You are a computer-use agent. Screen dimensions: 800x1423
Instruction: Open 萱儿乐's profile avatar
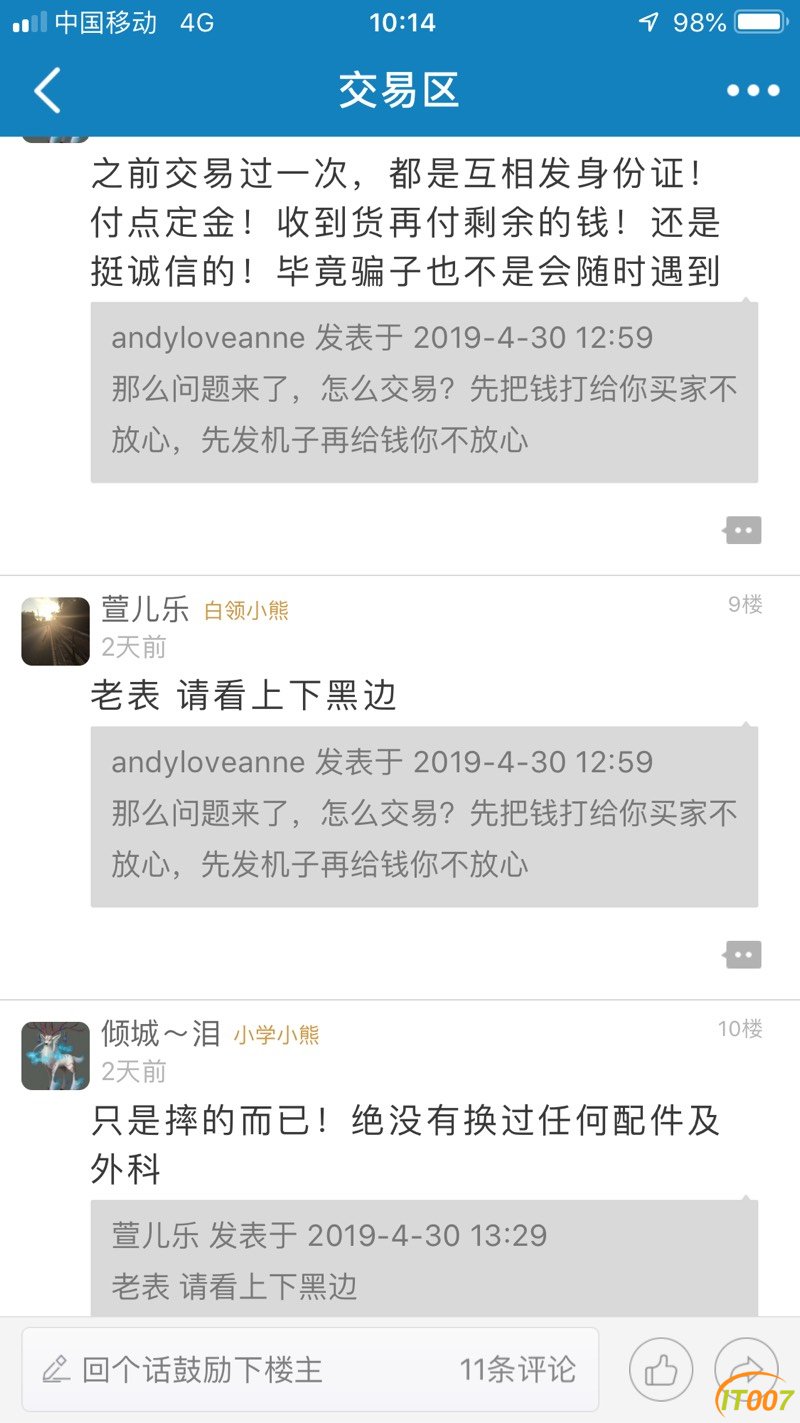click(55, 631)
